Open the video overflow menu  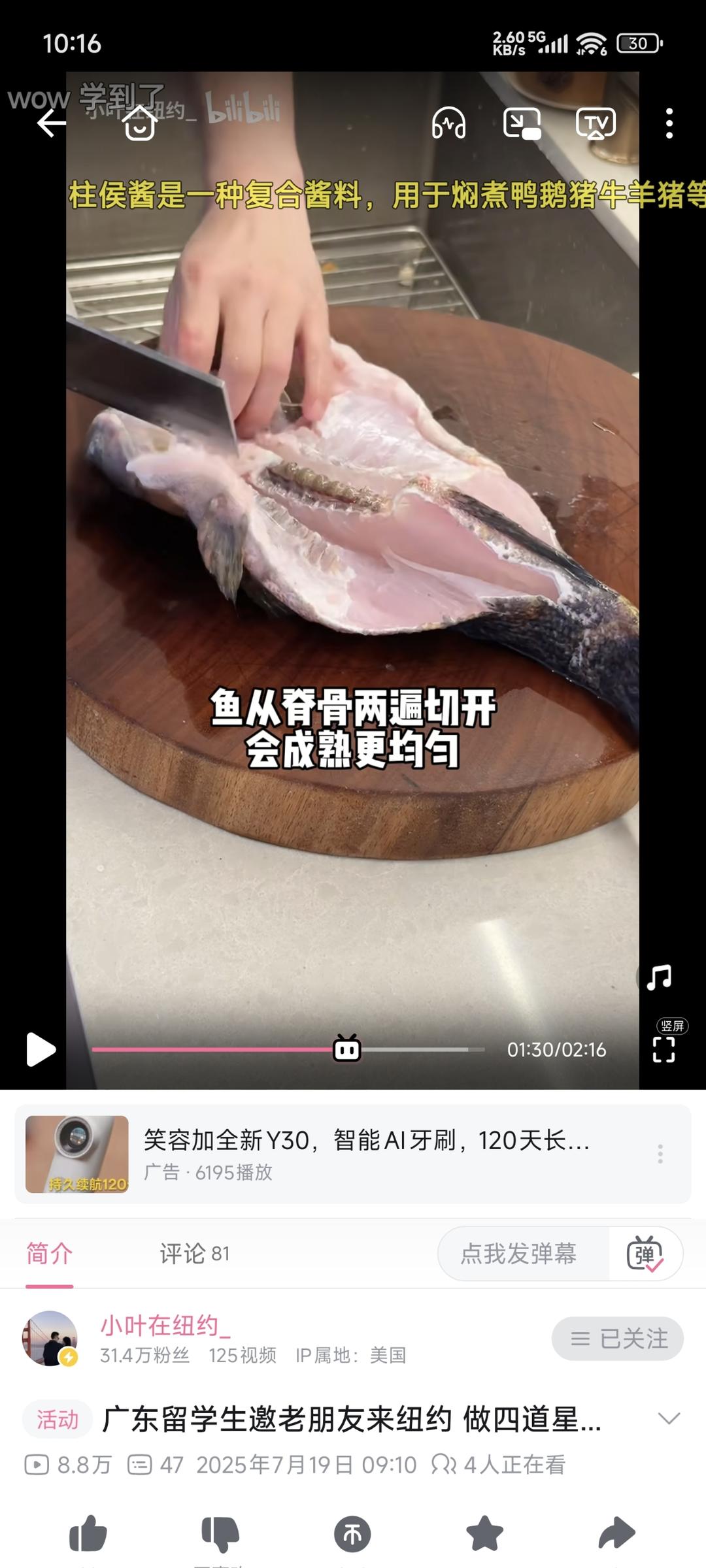(x=669, y=123)
